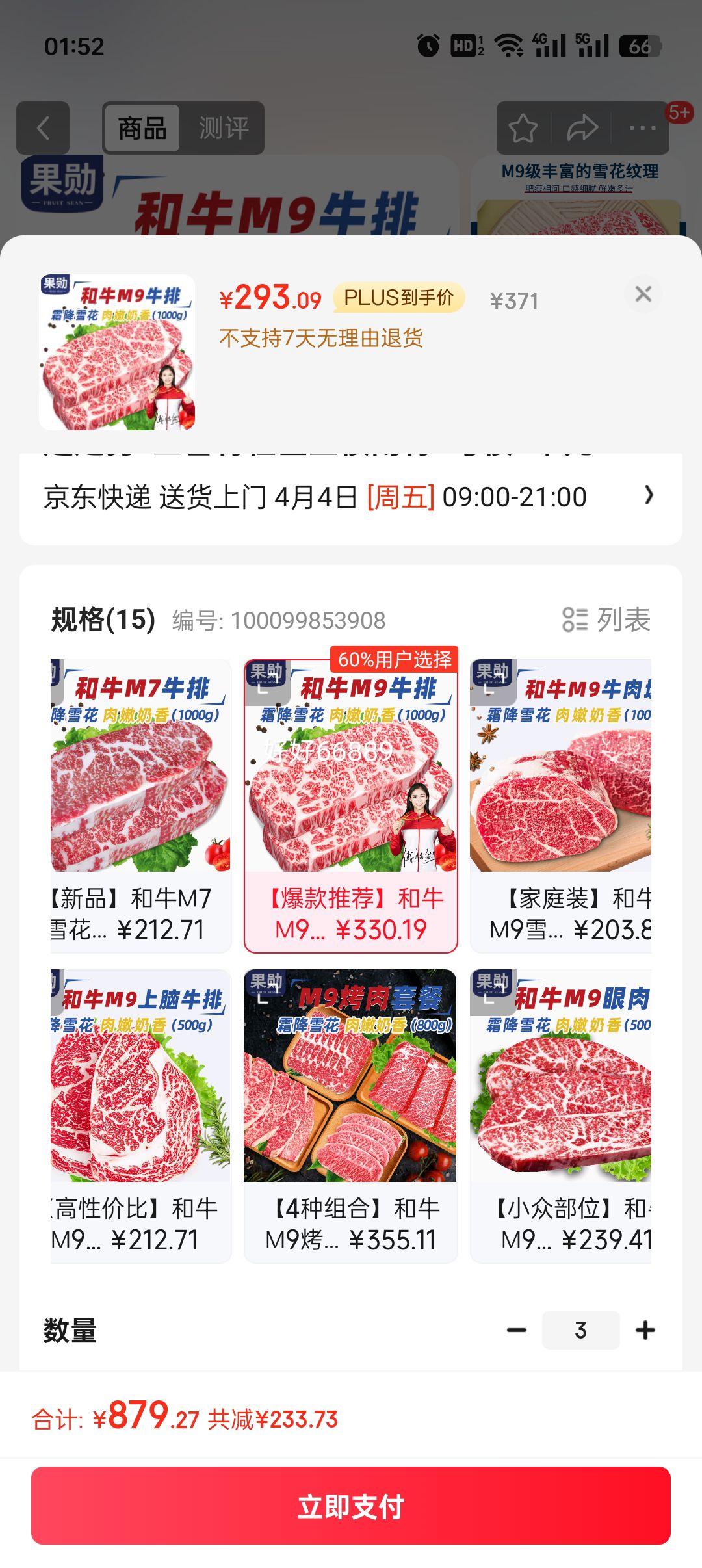Enlarge the product image beside the price
The height and width of the screenshot is (1568, 702).
click(117, 352)
